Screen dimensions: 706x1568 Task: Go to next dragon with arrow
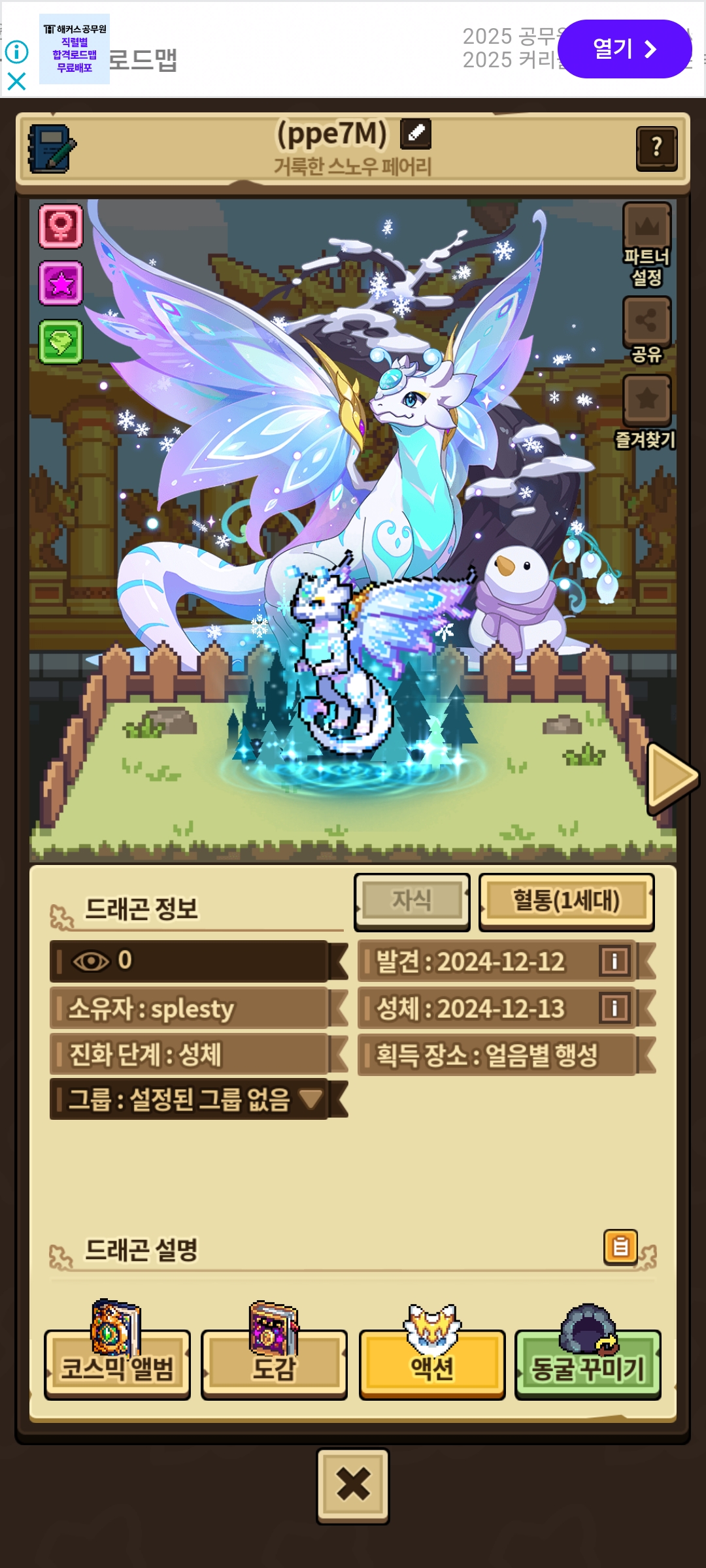(x=672, y=777)
